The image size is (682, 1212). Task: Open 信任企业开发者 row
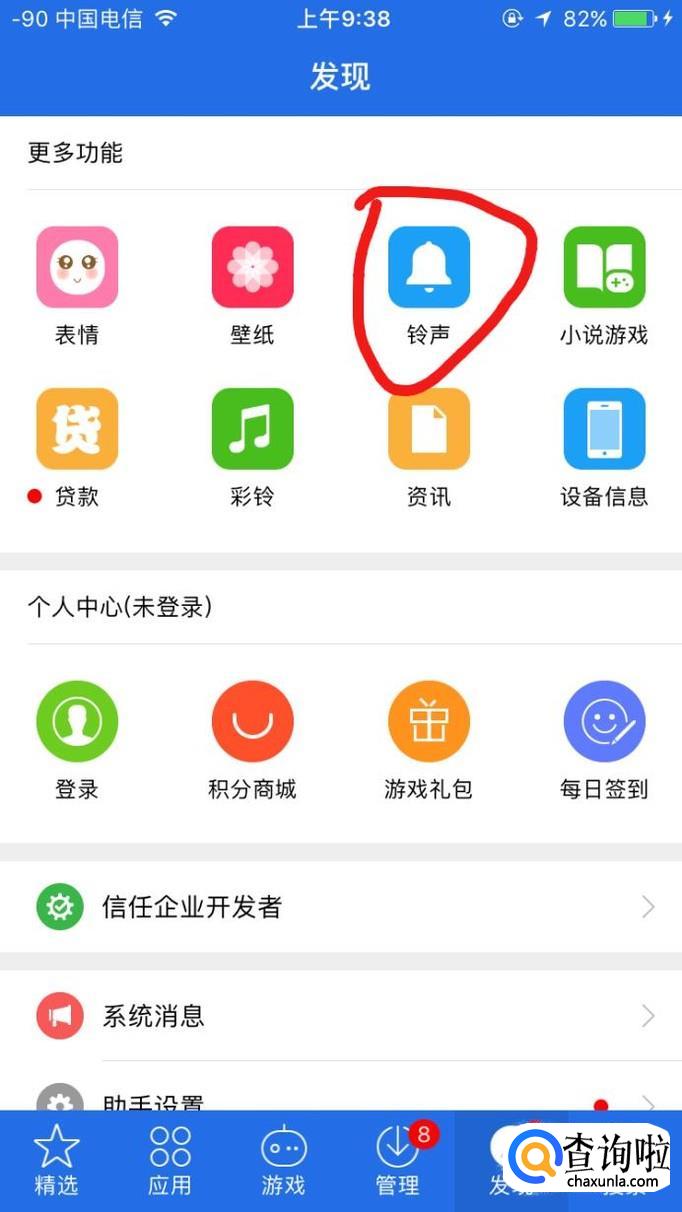pyautogui.click(x=340, y=907)
